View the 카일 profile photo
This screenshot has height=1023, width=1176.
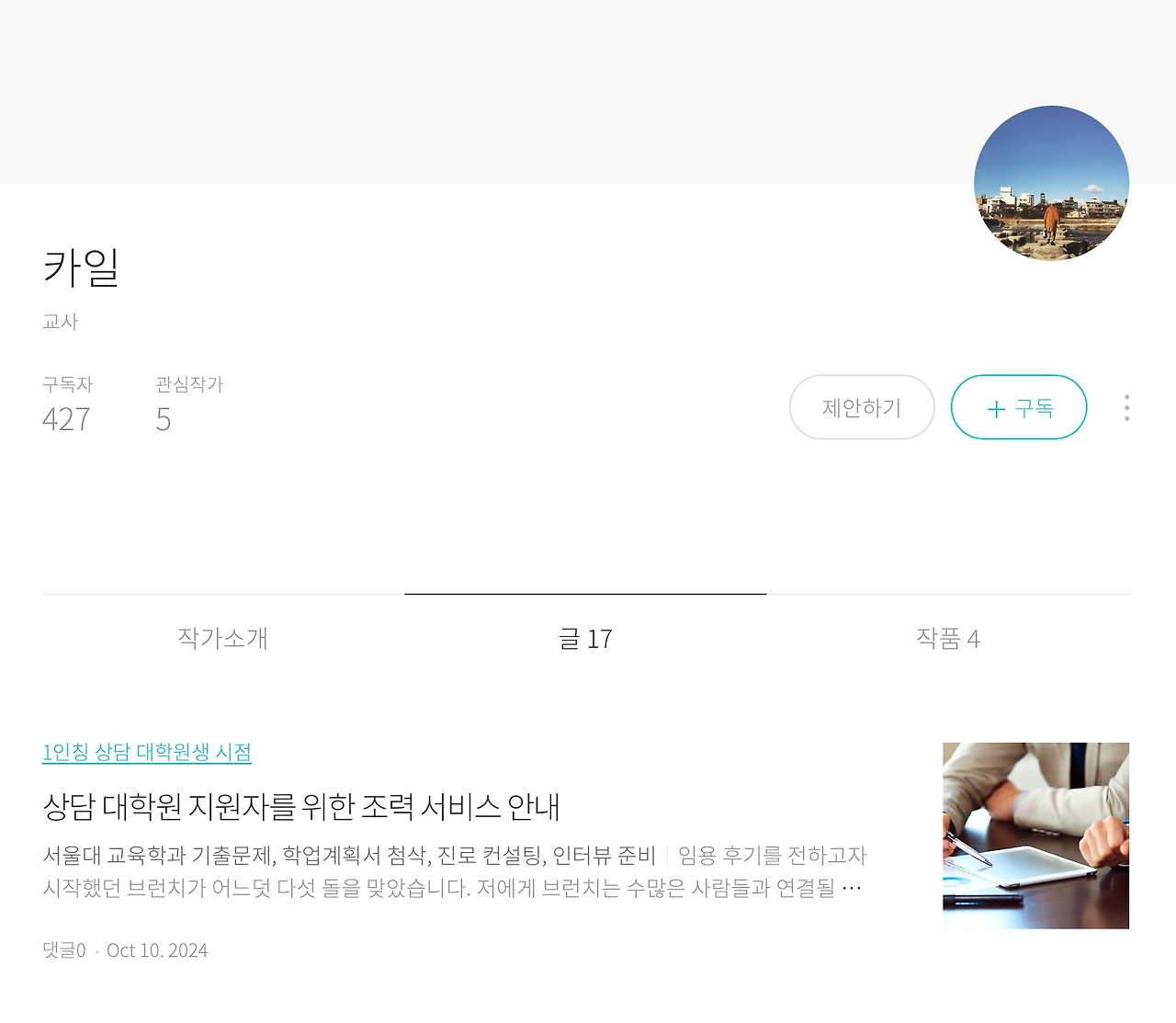pyautogui.click(x=1051, y=183)
